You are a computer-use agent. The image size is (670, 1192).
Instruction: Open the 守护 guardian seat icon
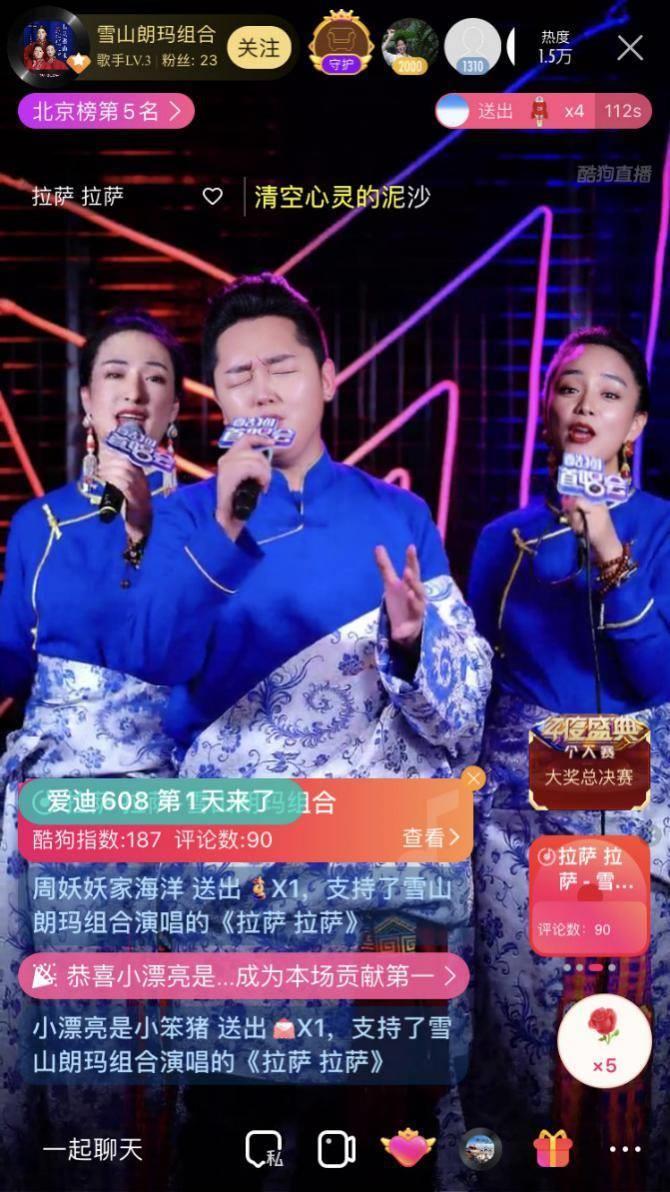tap(341, 46)
